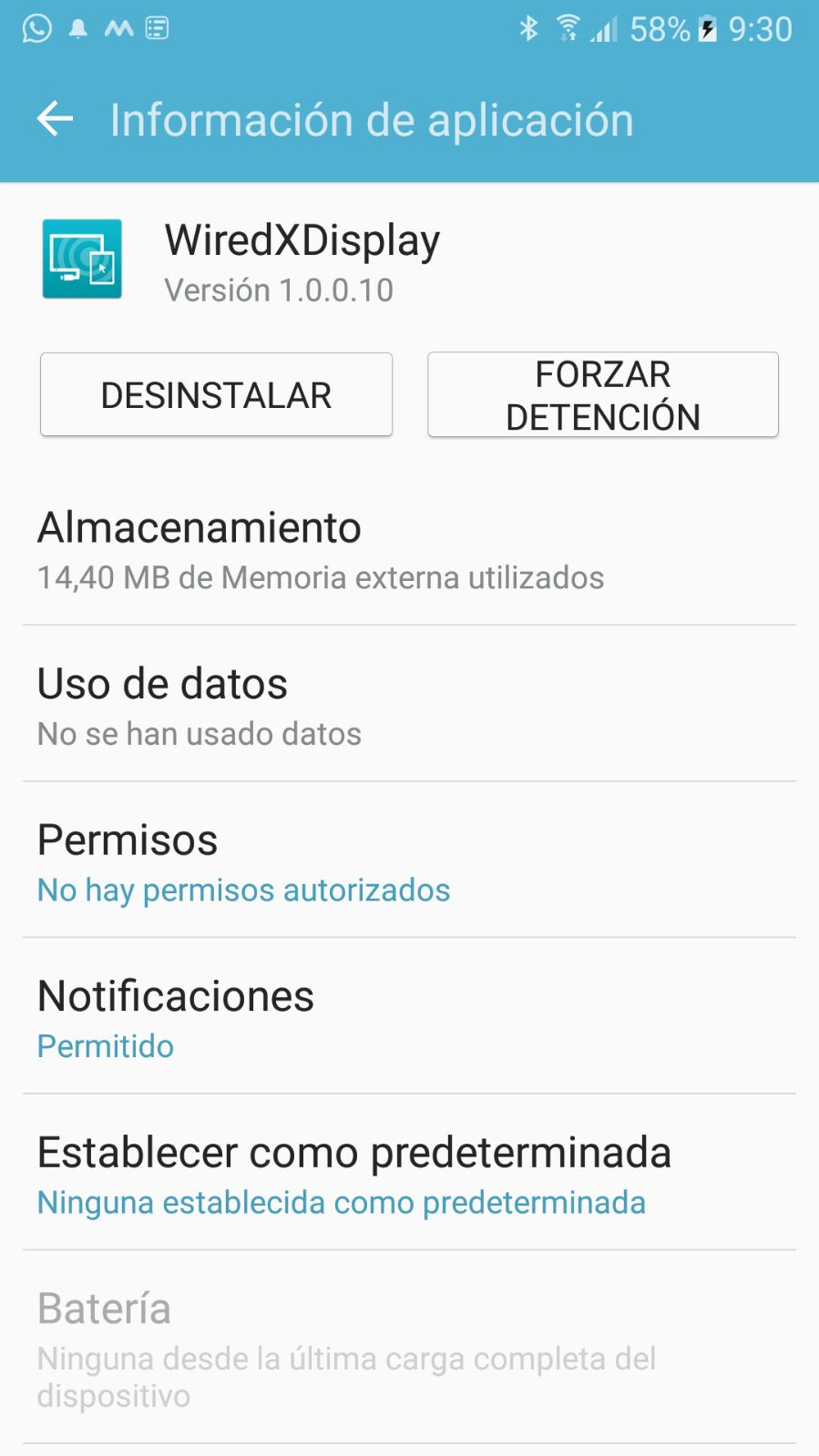Open Notificaciones settings
The width and height of the screenshot is (819, 1456).
click(409, 1018)
